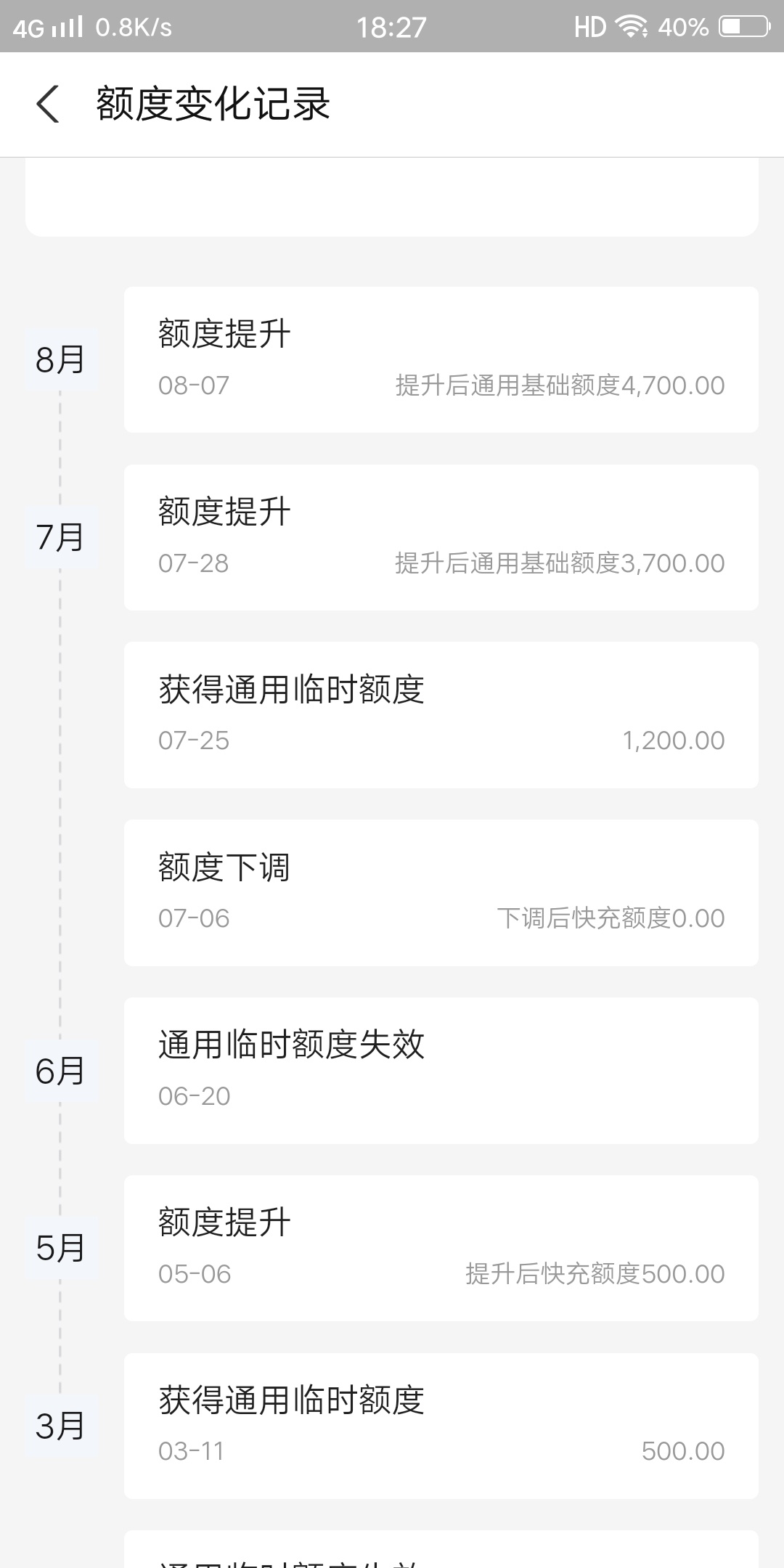Open the 07-25 获得通用临时额度 record
This screenshot has height=1568, width=784.
pos(441,715)
